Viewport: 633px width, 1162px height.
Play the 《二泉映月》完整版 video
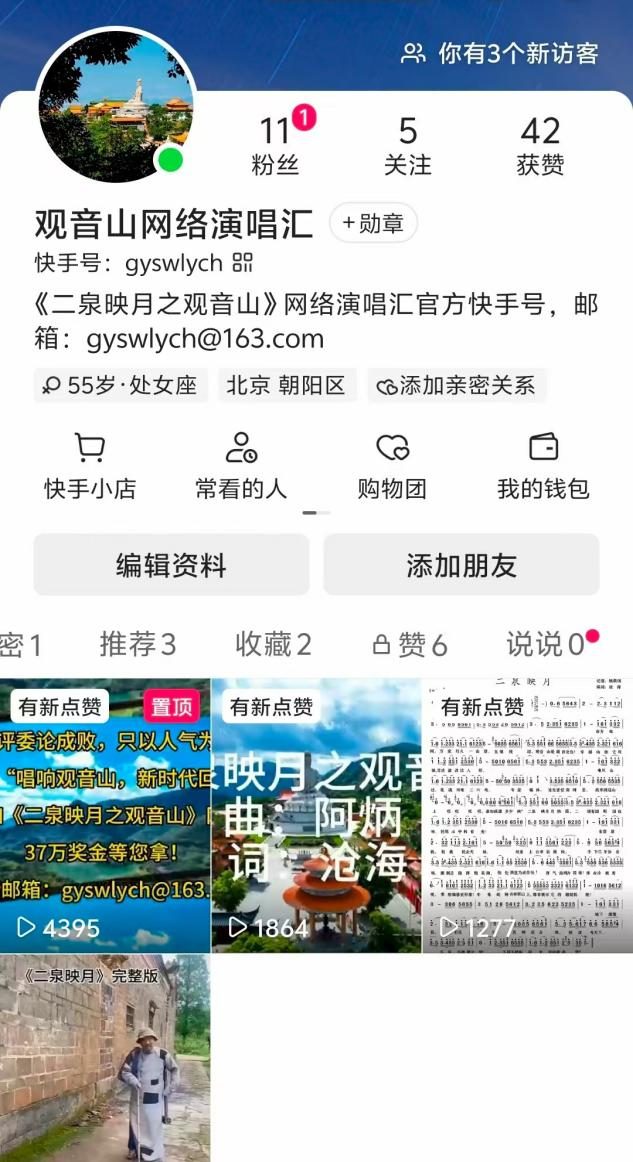[x=105, y=1058]
